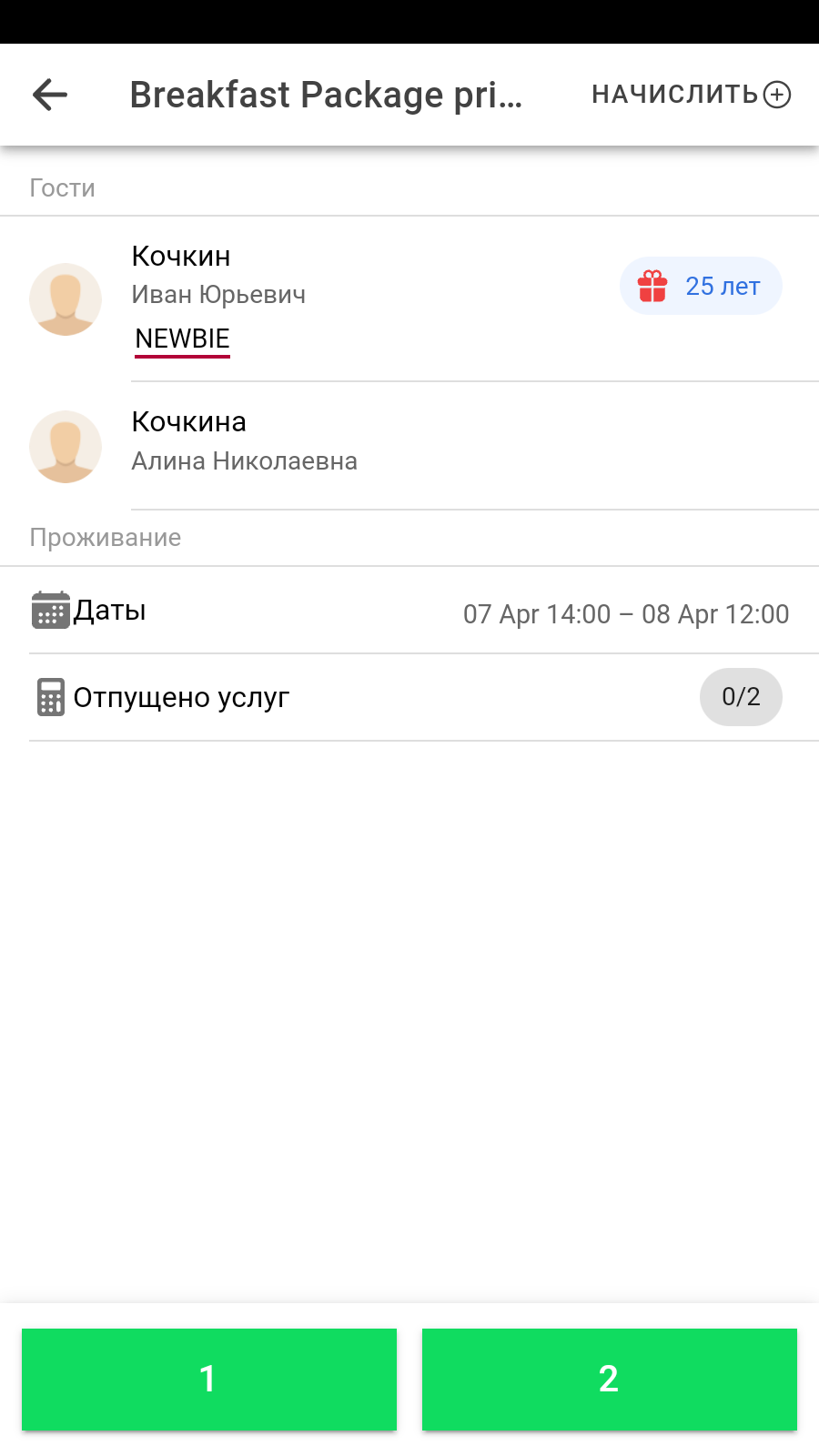Tap the 25 лет birthday chip
The height and width of the screenshot is (1456, 819).
tap(701, 286)
